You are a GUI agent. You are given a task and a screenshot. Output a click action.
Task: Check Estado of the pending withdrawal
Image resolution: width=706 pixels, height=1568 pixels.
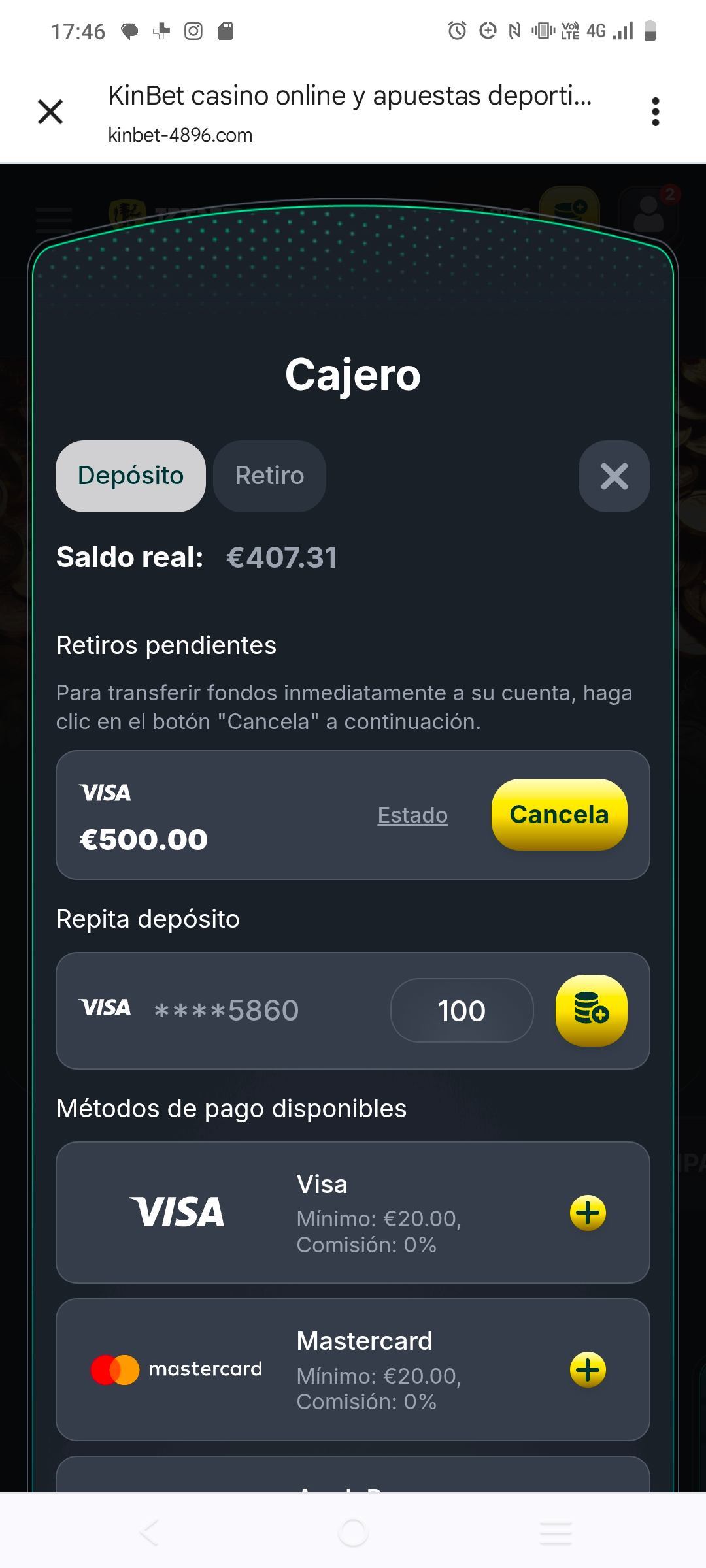[x=412, y=815]
